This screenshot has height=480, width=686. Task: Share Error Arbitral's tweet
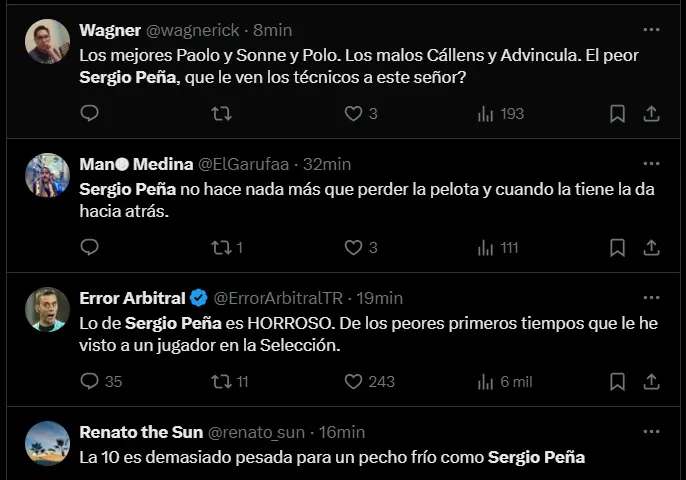tap(651, 381)
